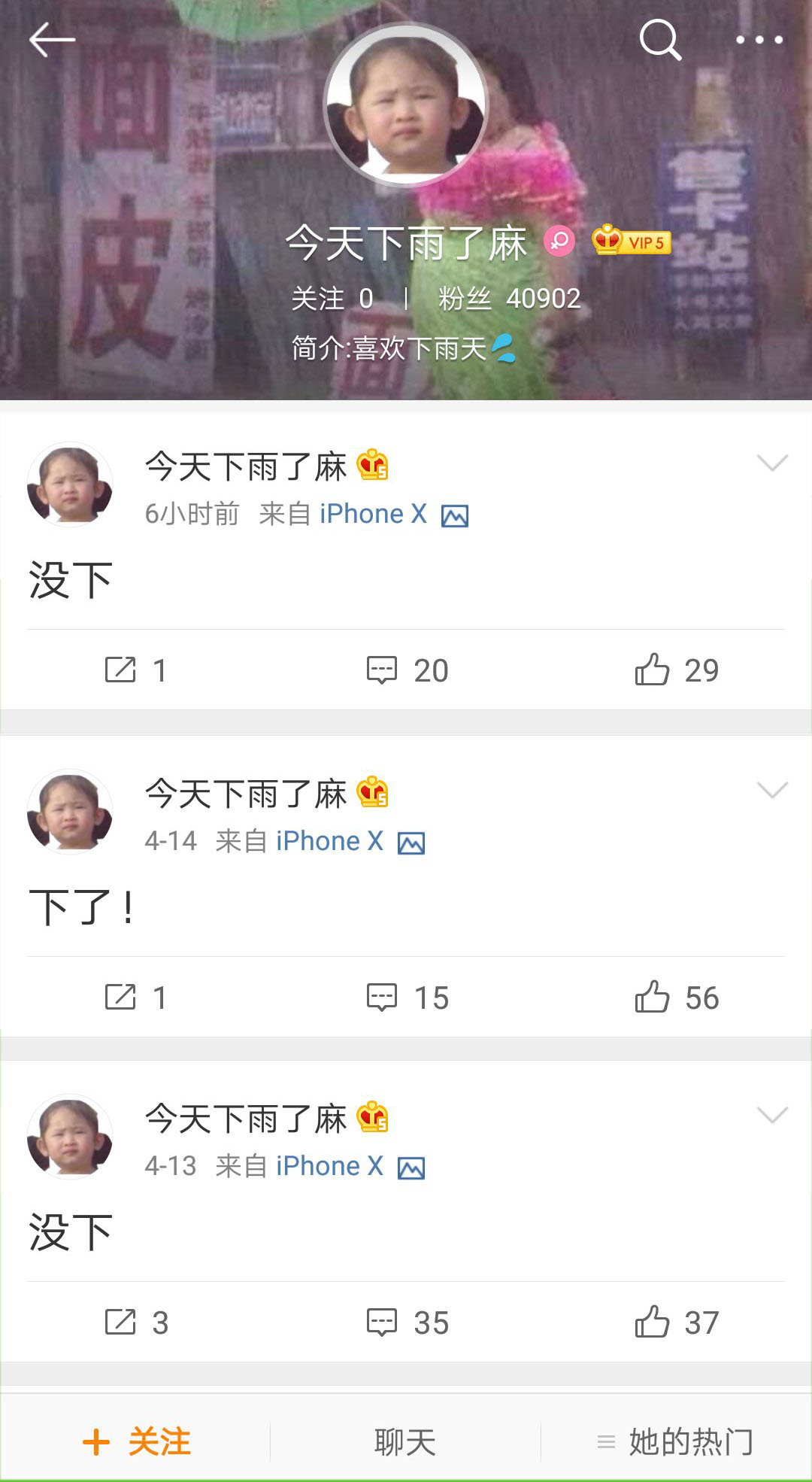Like the 4-13 post
The height and width of the screenshot is (1482, 812).
coord(676,1322)
